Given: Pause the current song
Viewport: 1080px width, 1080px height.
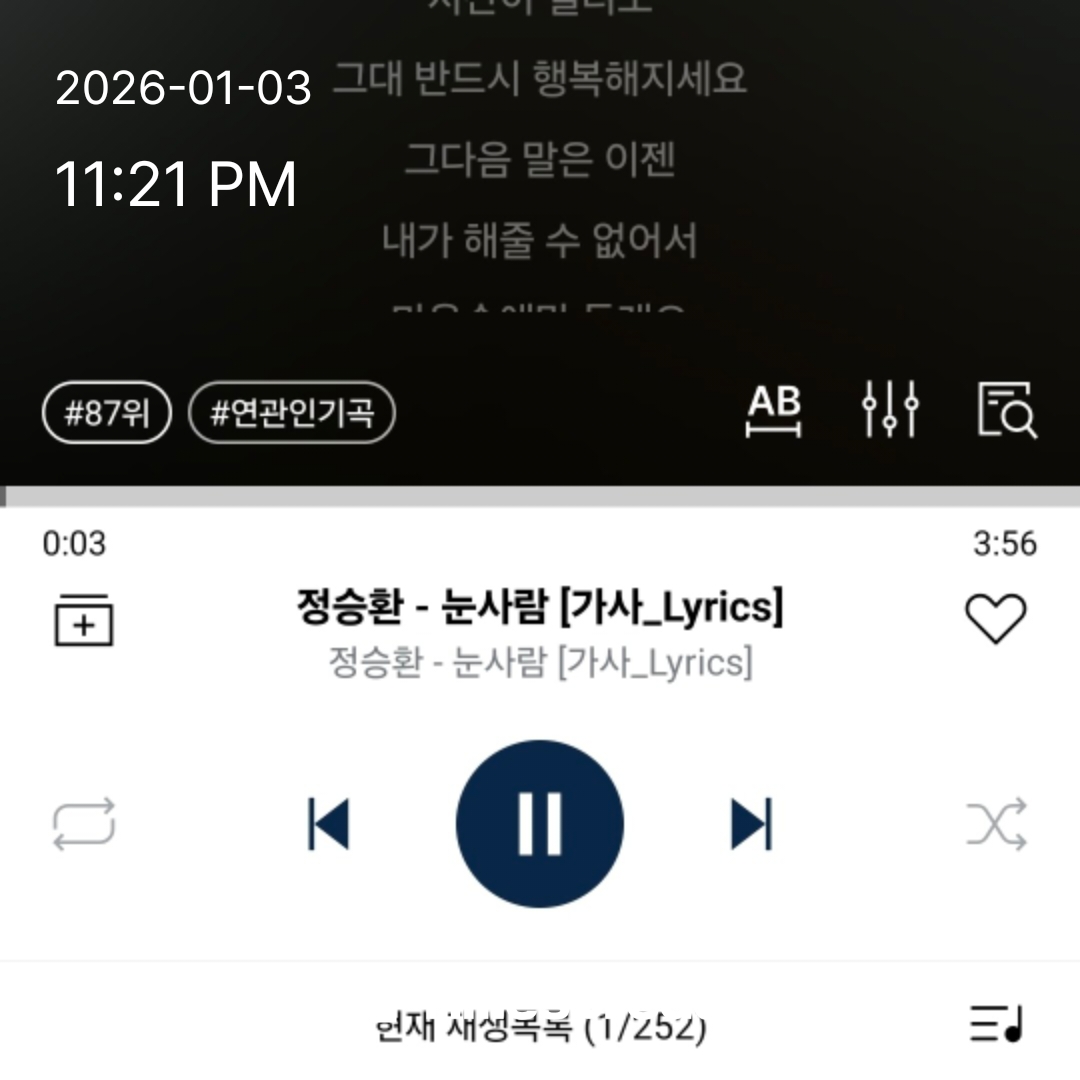Looking at the screenshot, I should (x=540, y=824).
